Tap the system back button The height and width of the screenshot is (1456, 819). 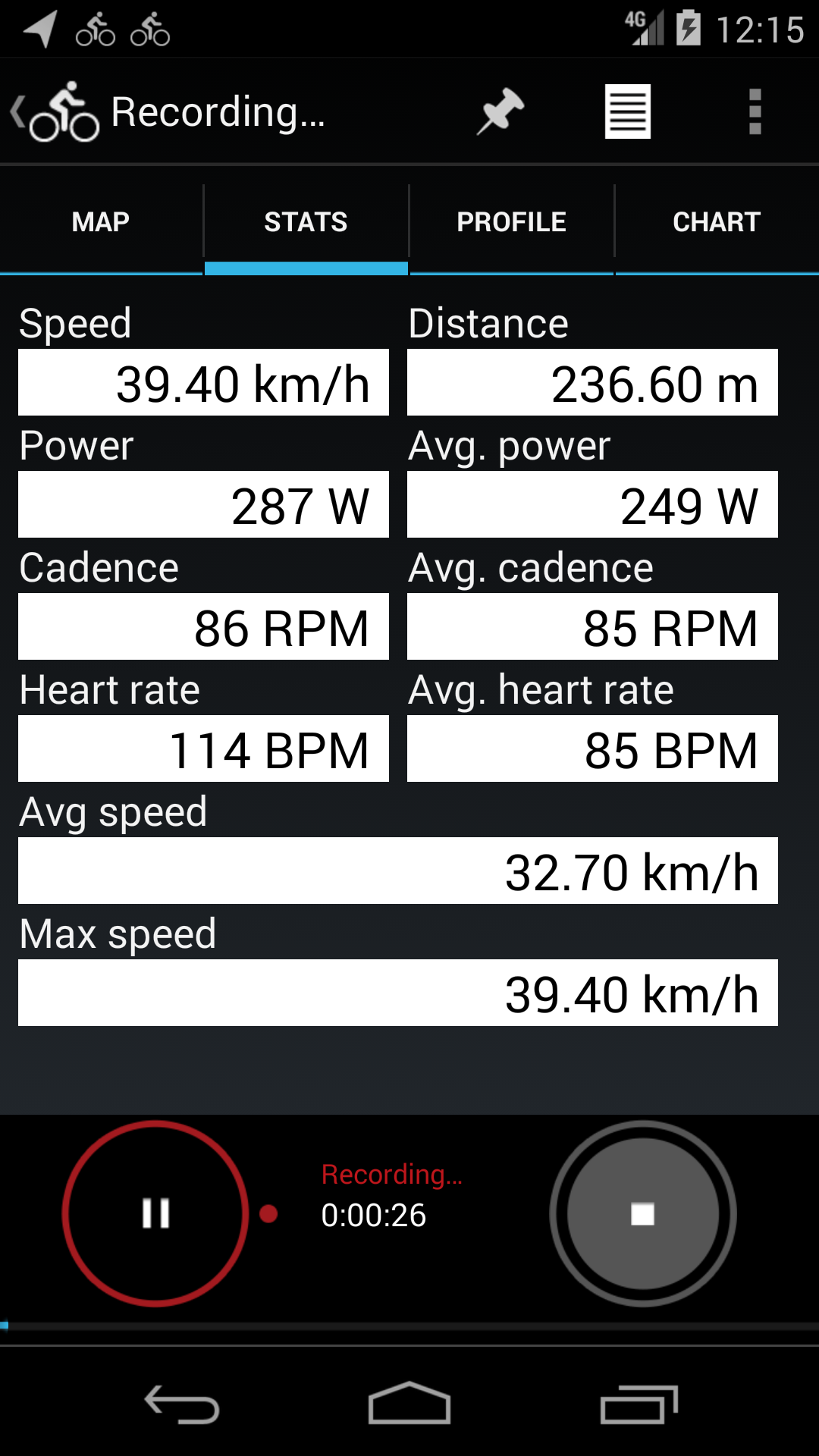(182, 1405)
